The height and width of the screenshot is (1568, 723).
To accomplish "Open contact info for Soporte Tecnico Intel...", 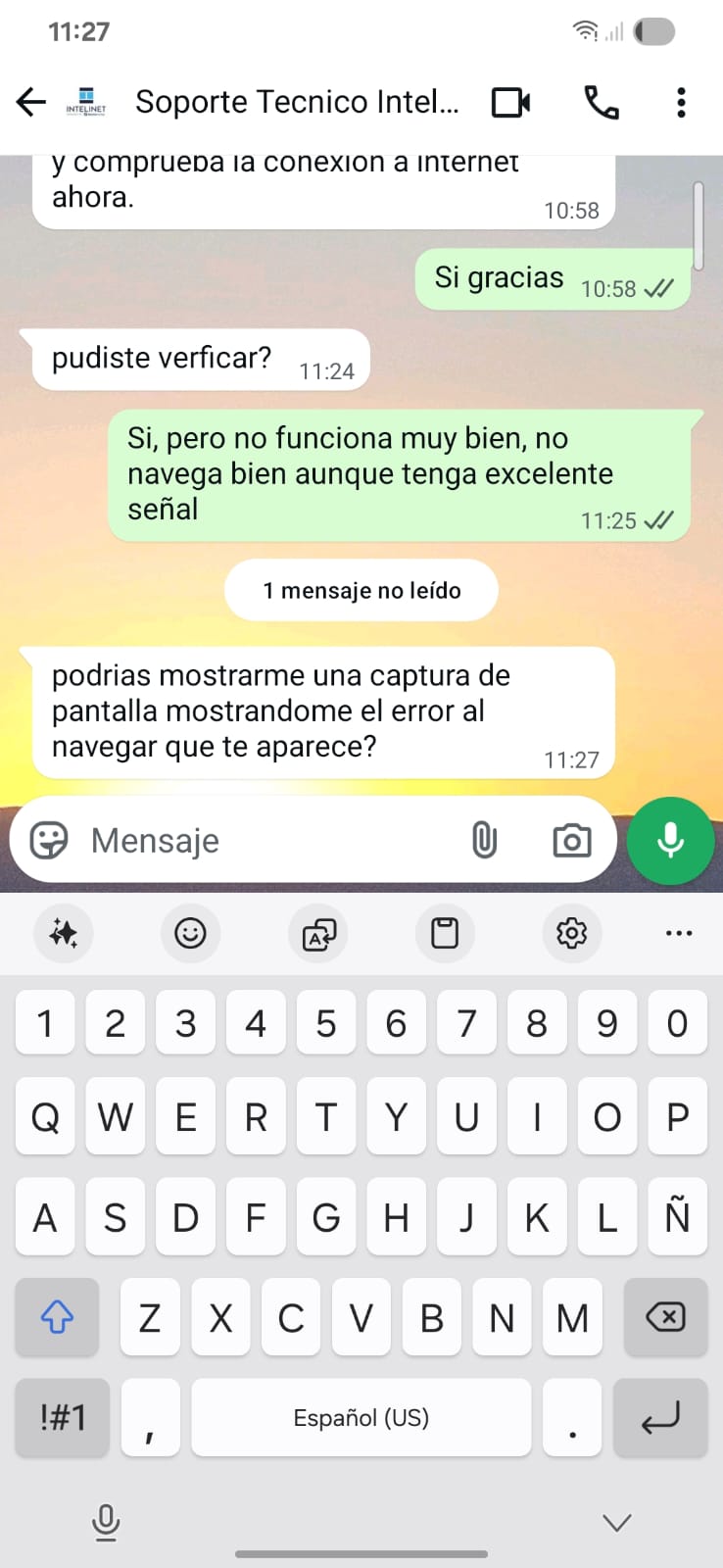I will [x=296, y=102].
